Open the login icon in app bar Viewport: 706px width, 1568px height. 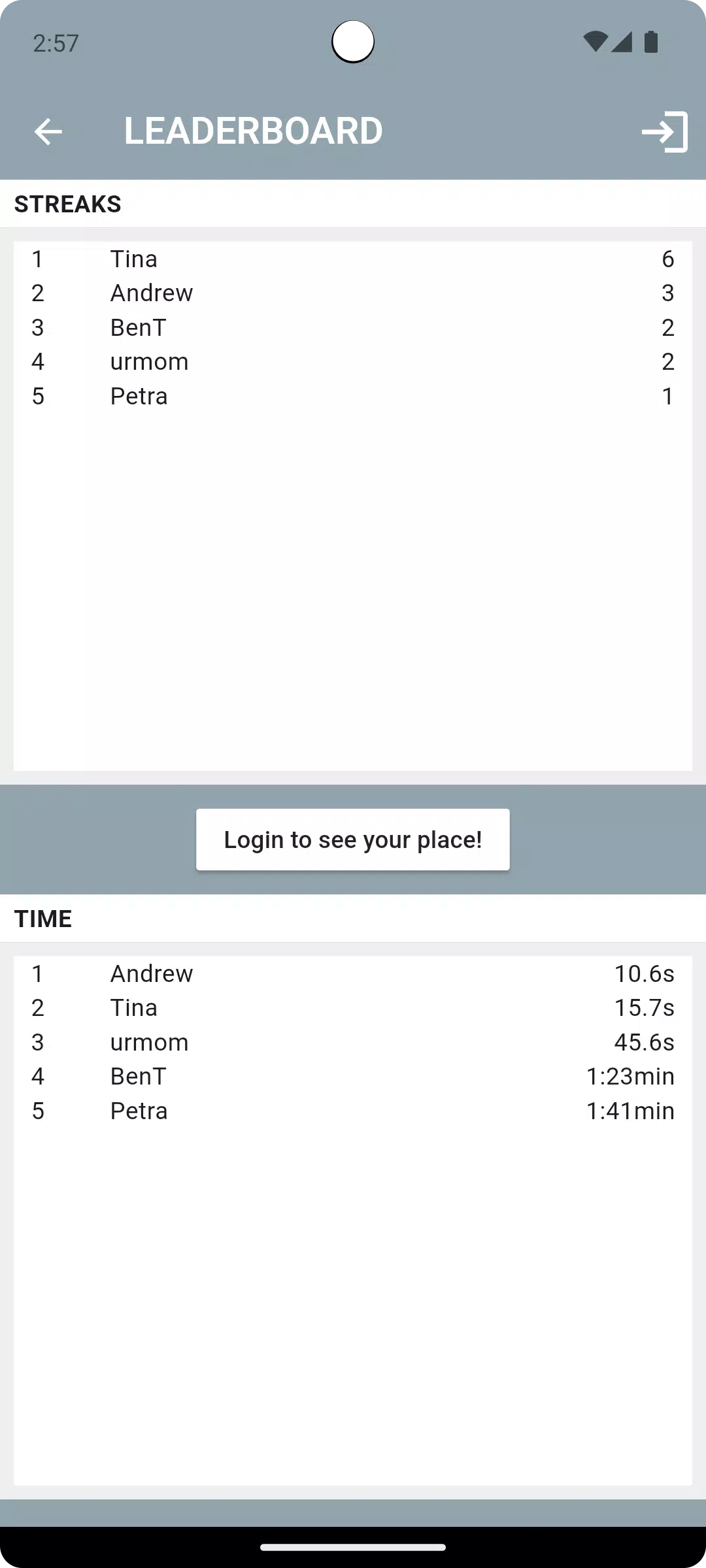(664, 131)
